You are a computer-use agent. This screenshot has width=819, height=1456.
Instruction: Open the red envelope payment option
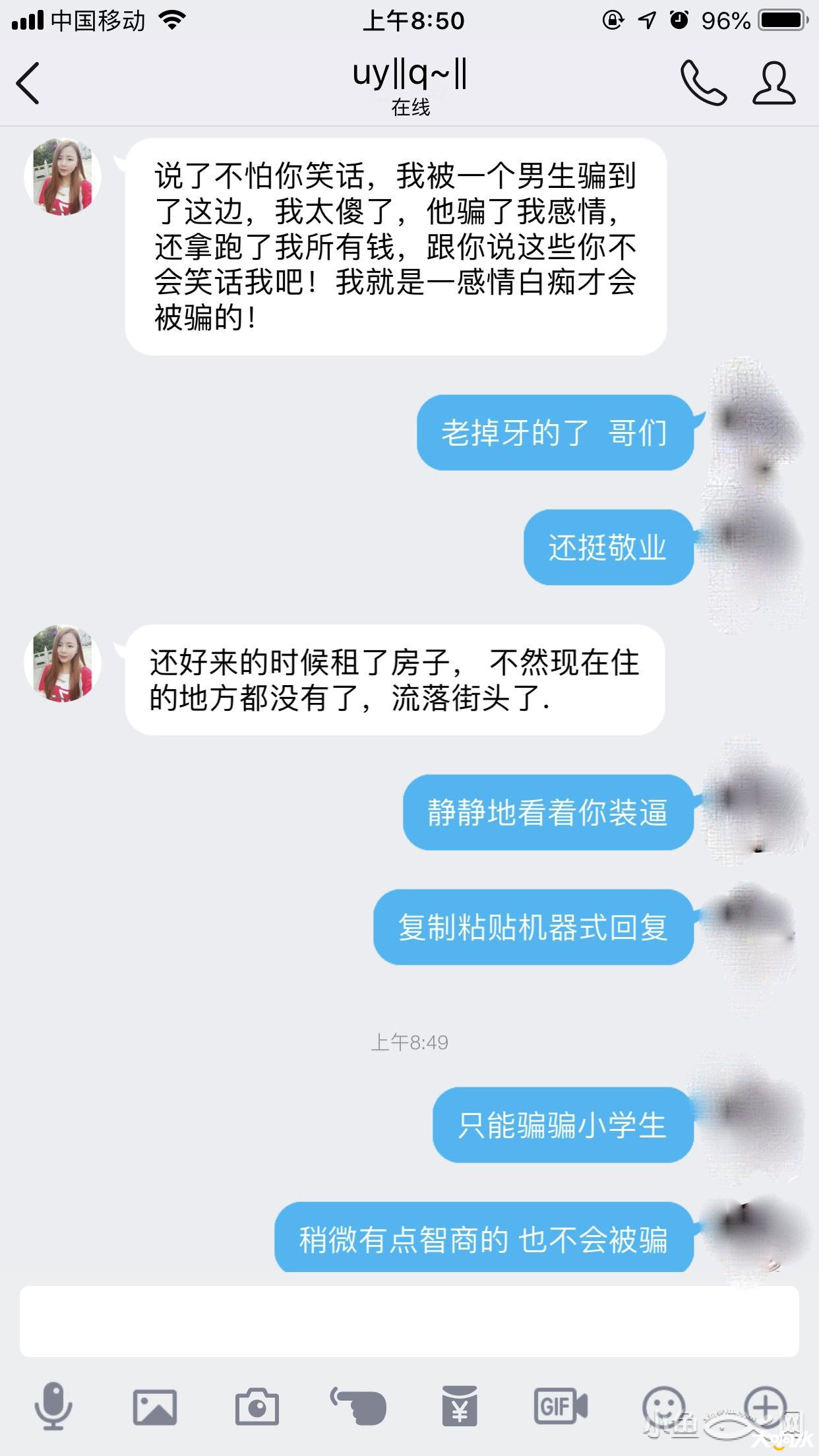[x=460, y=1407]
